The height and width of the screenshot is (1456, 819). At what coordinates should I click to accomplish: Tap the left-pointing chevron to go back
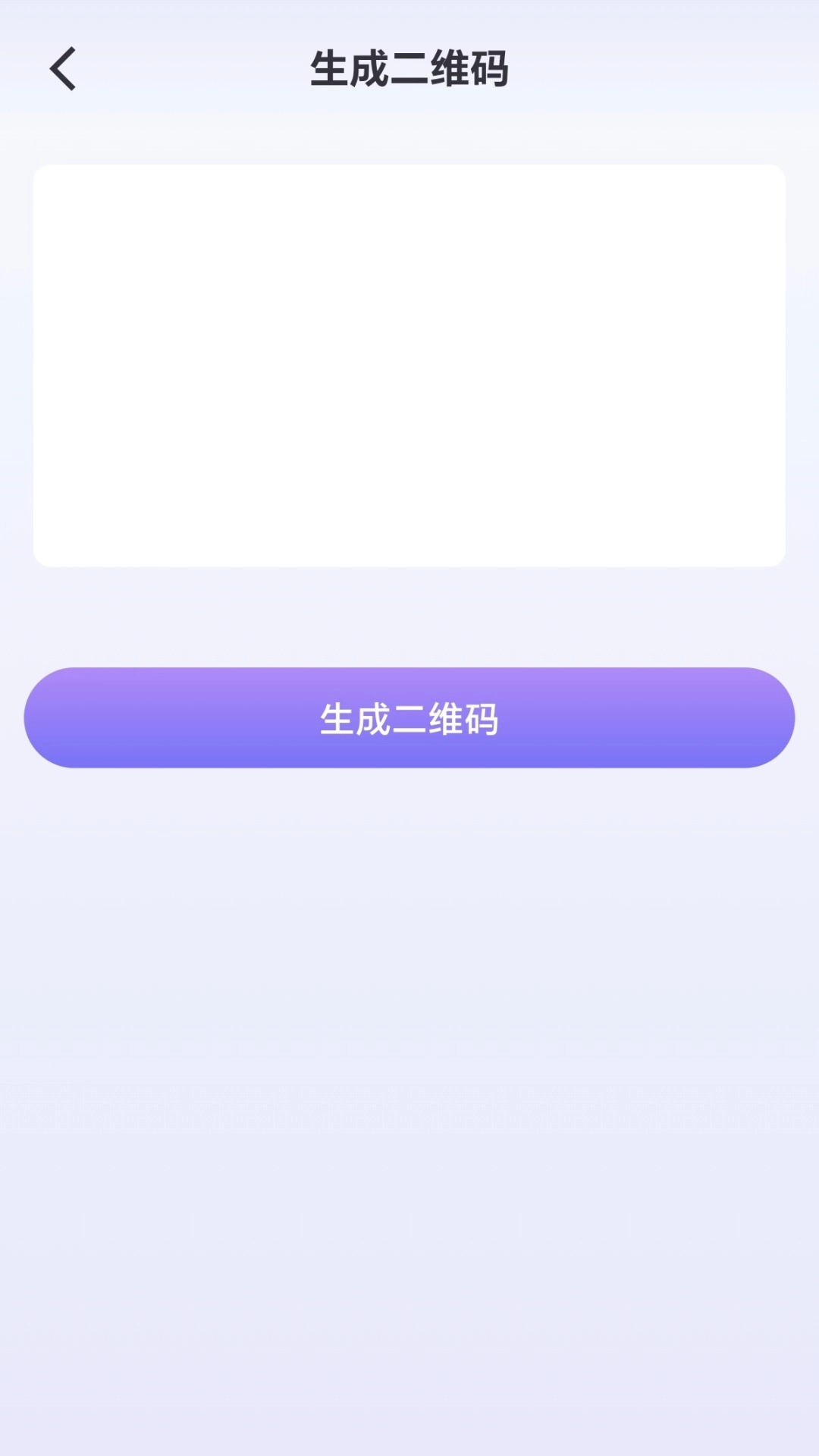(x=64, y=68)
